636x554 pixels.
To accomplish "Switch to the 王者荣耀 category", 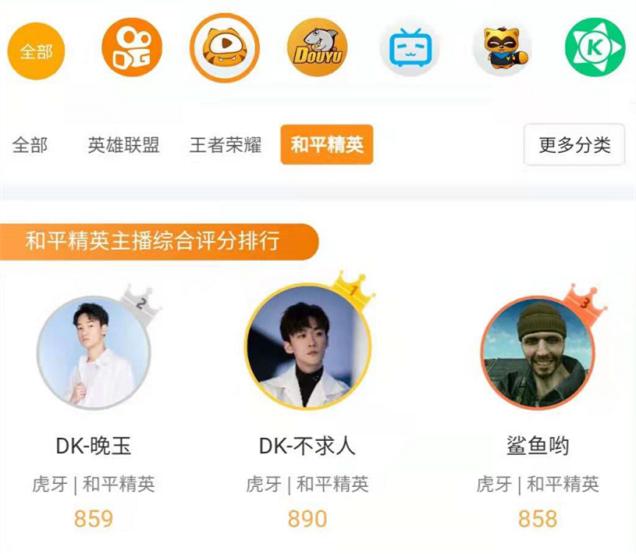I will coord(226,145).
